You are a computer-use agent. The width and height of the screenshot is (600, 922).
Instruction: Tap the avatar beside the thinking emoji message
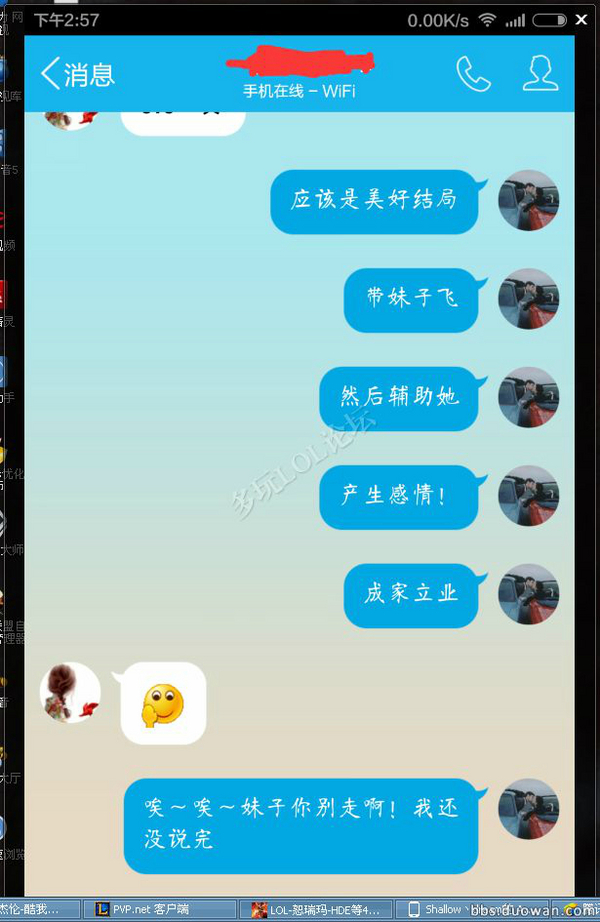(70, 693)
